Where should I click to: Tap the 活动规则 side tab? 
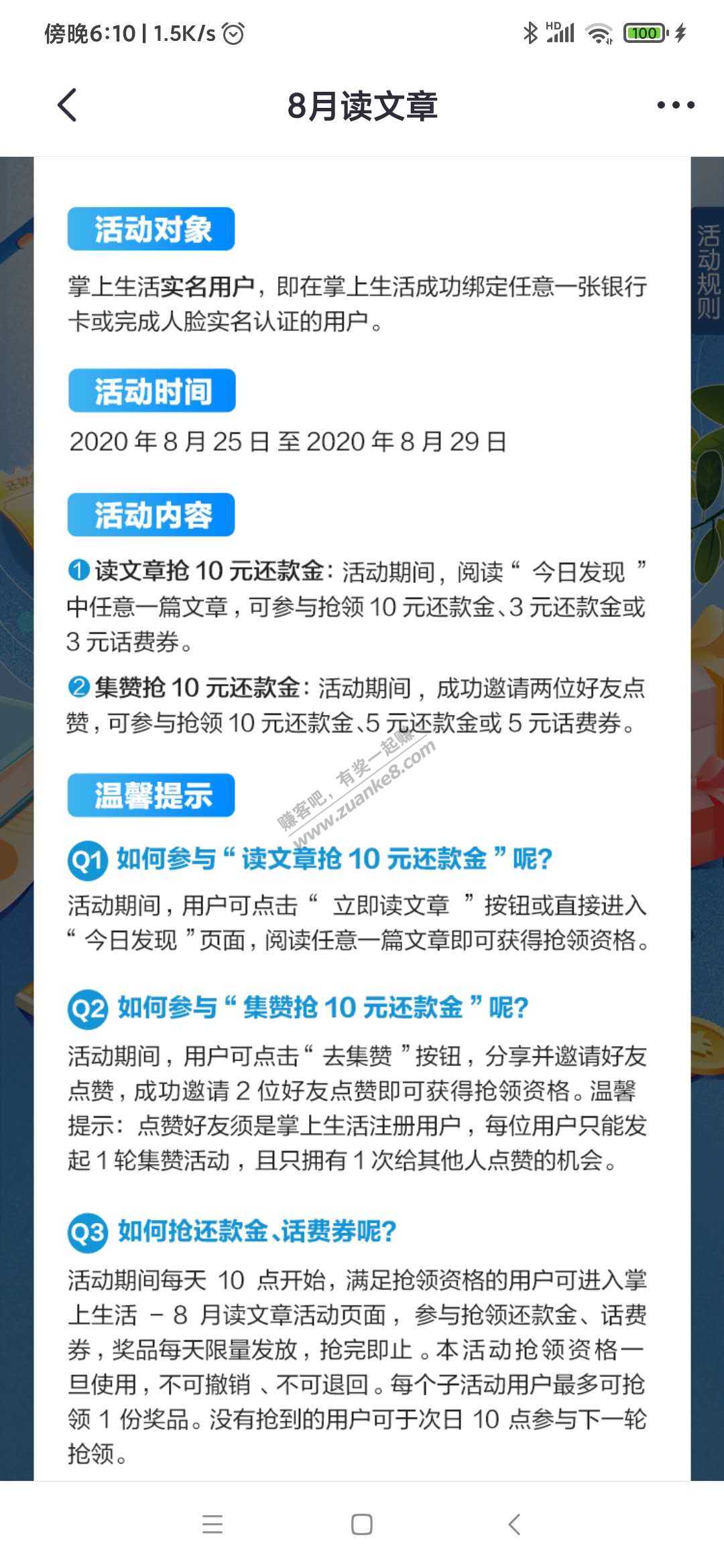(707, 271)
